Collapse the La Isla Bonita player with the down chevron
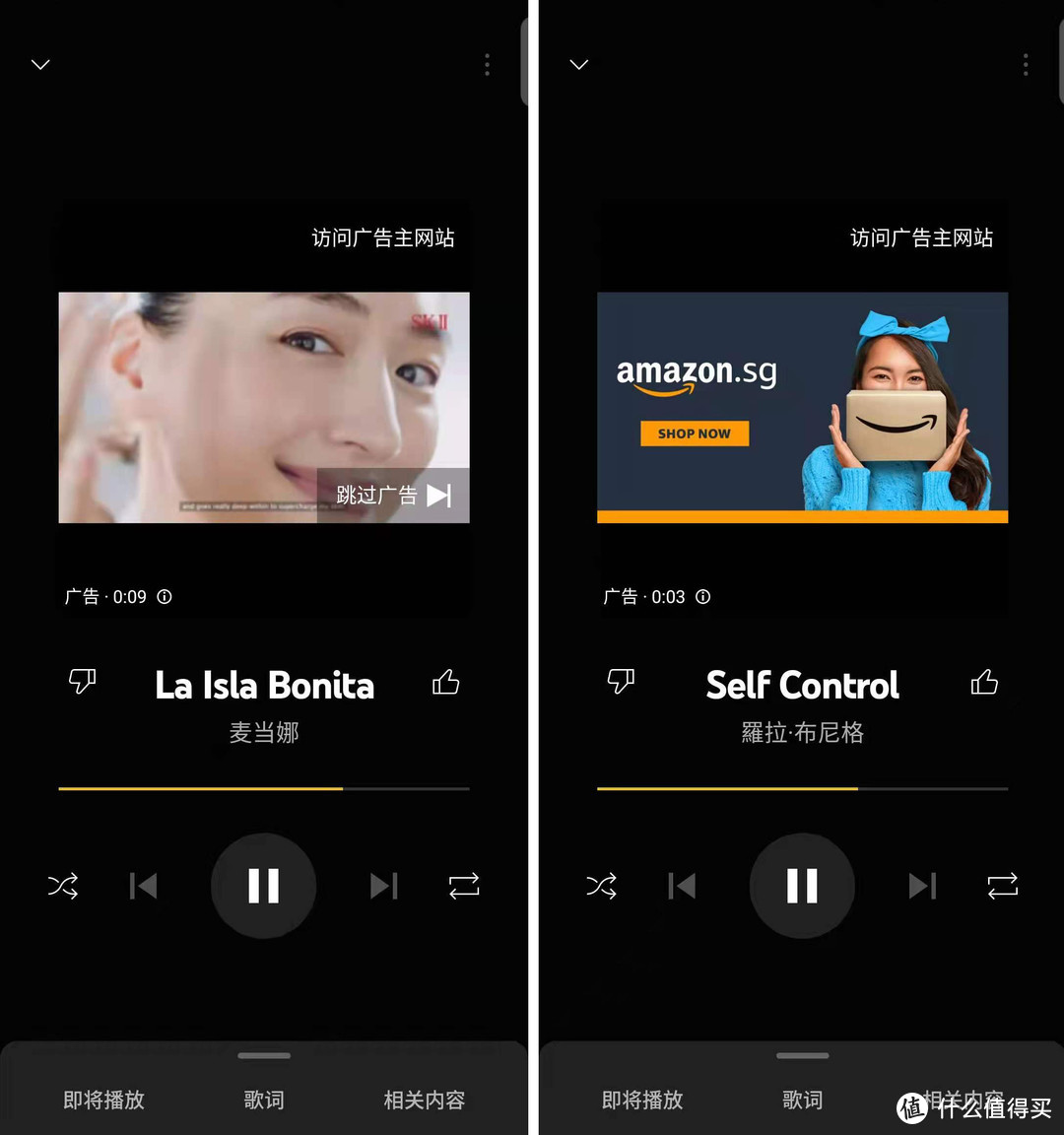 coord(40,65)
